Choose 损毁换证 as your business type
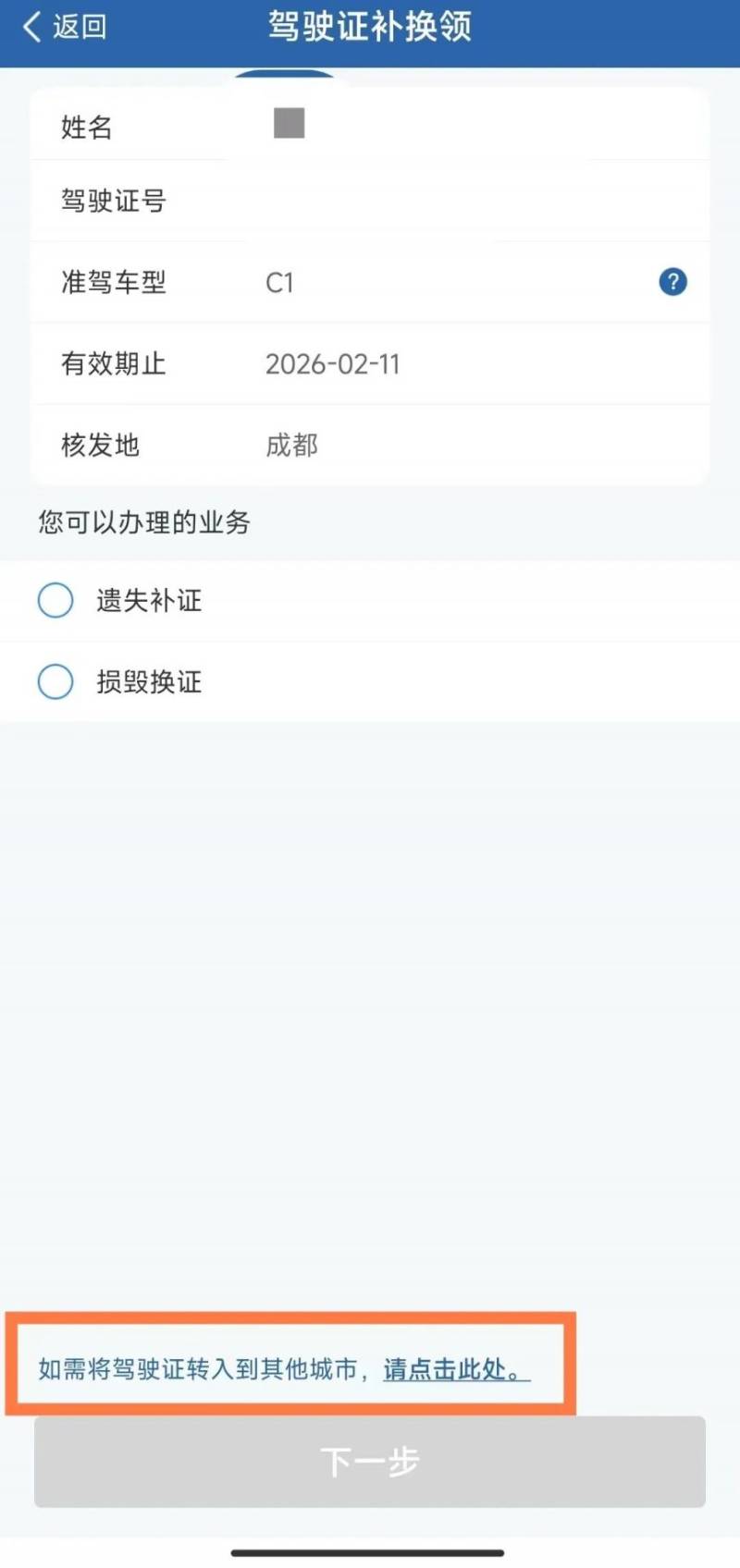Image resolution: width=740 pixels, height=1568 pixels. pos(148,681)
